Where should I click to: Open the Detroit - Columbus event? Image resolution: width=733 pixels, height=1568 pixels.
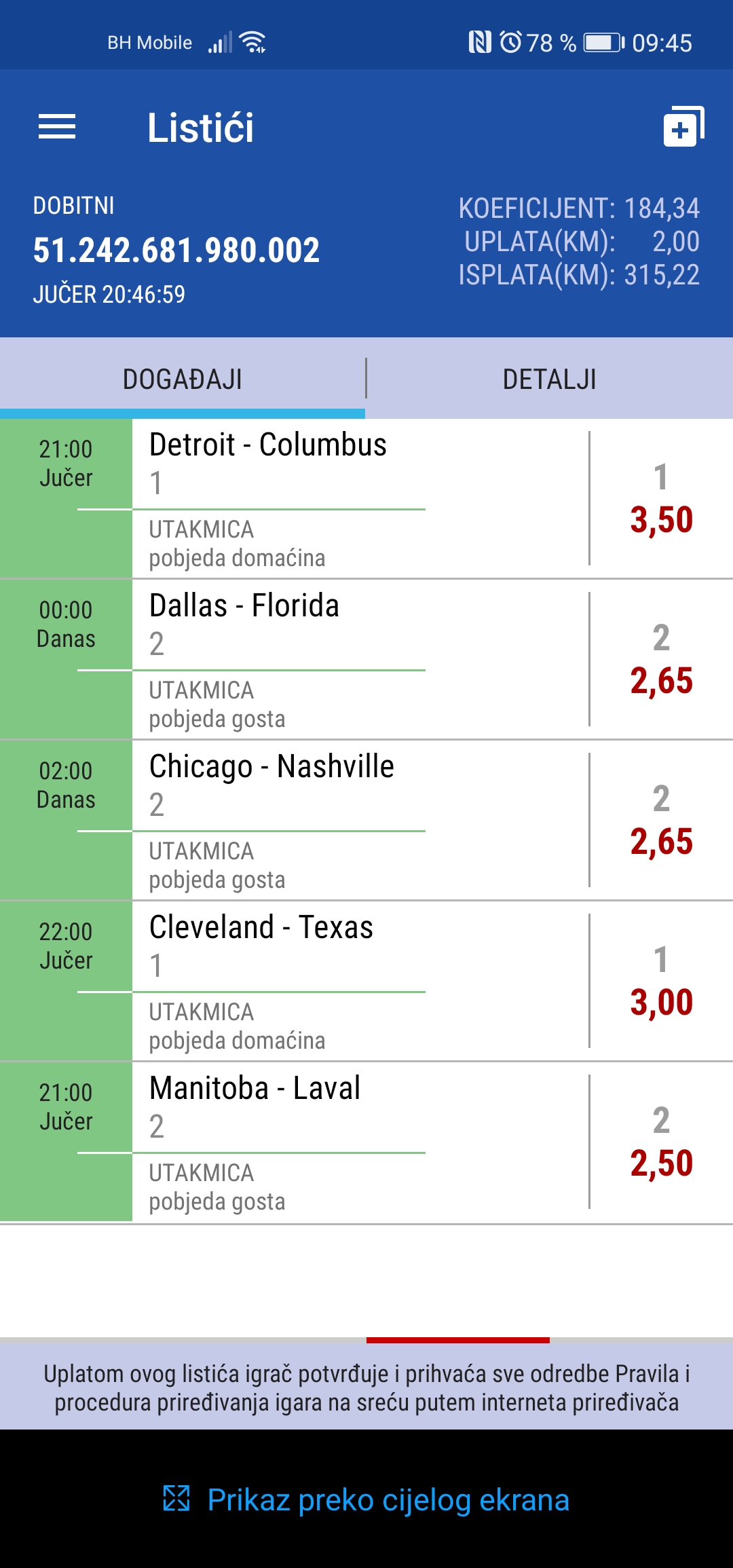click(366, 499)
